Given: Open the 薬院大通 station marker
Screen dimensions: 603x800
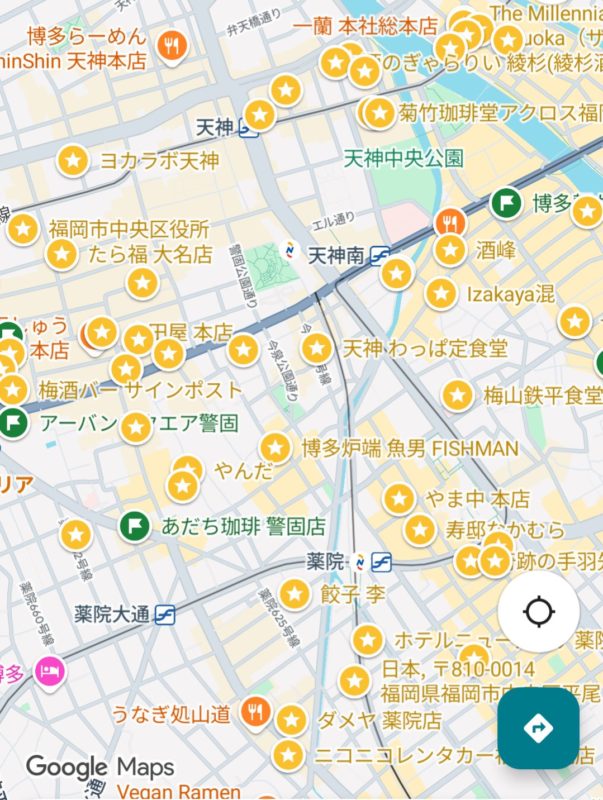Looking at the screenshot, I should pyautogui.click(x=165, y=614).
